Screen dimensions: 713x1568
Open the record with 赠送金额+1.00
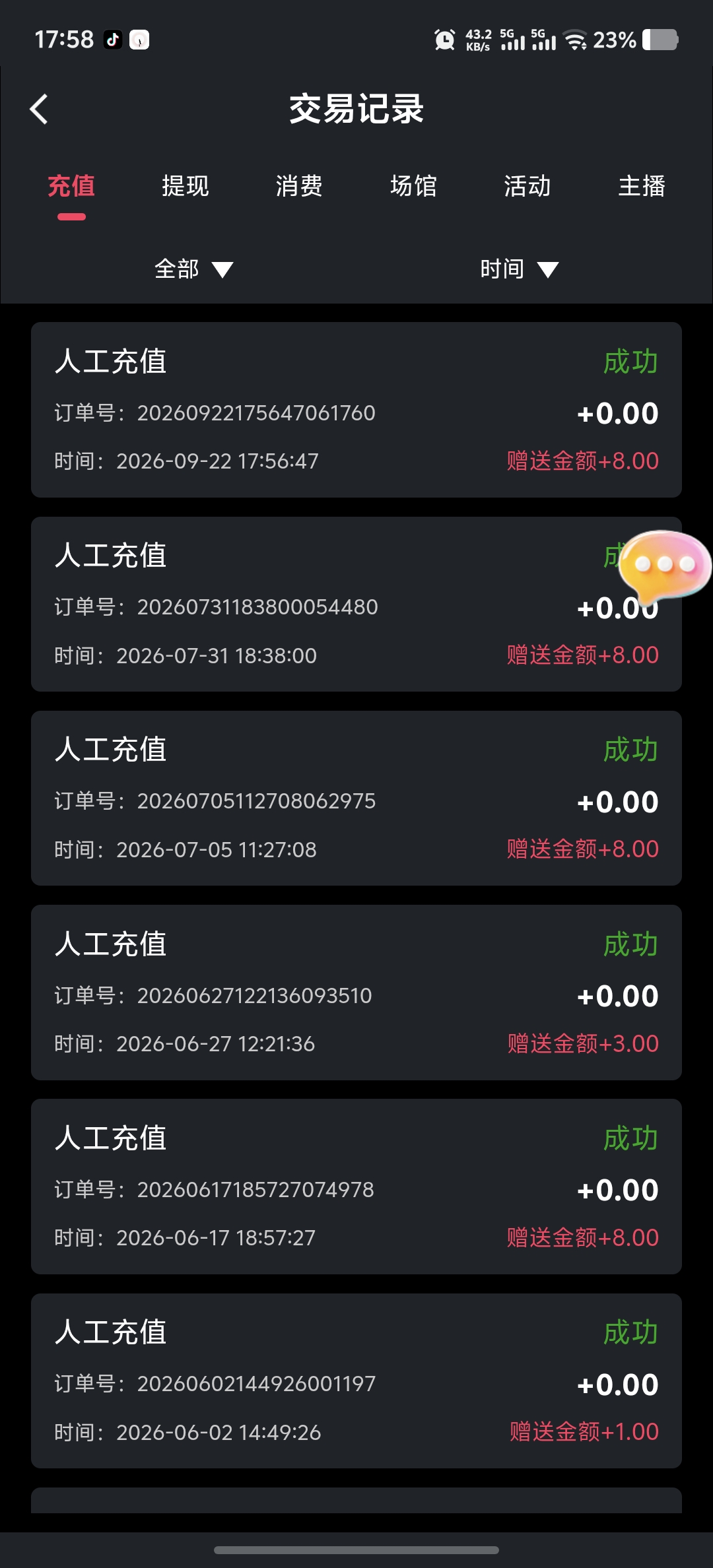click(356, 1381)
